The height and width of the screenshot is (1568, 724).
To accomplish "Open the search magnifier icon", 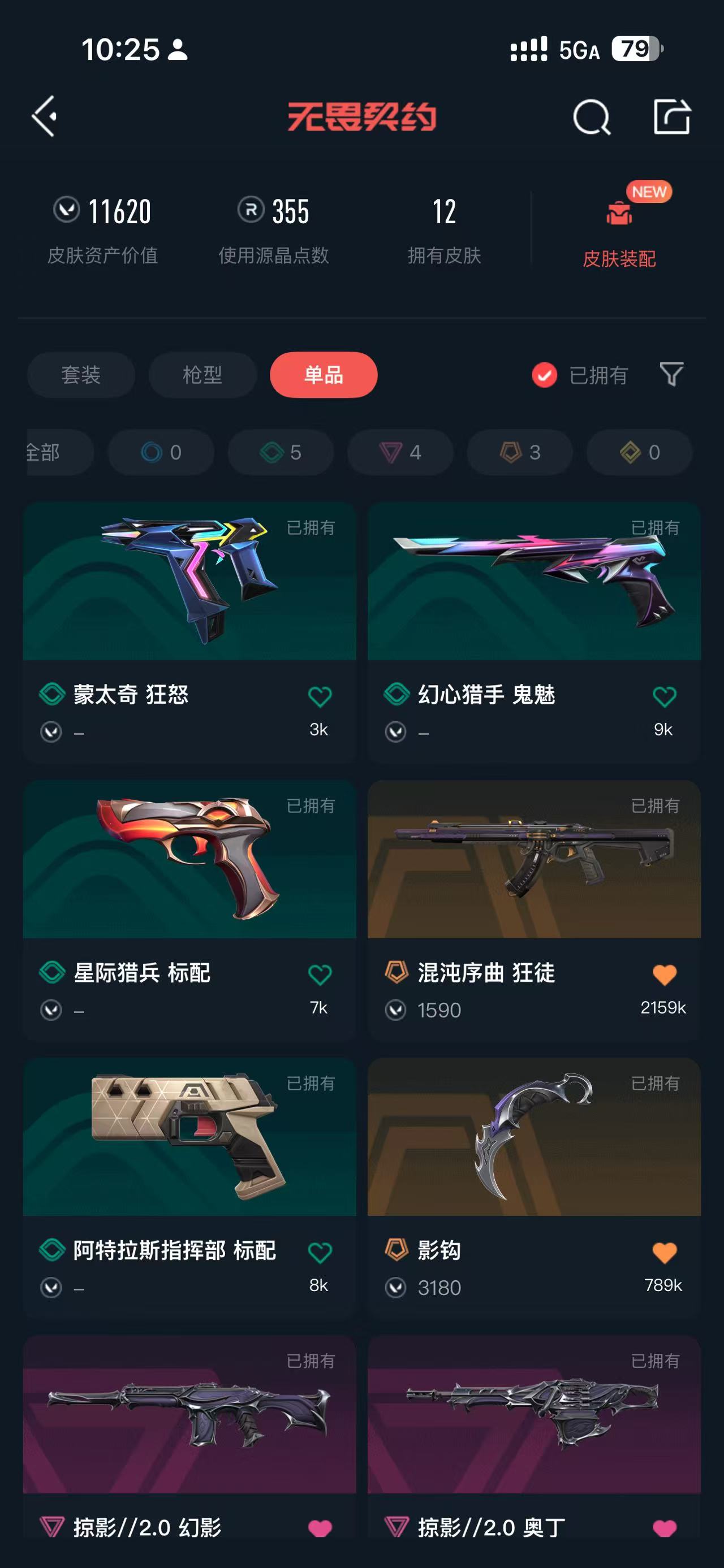I will coord(591,117).
